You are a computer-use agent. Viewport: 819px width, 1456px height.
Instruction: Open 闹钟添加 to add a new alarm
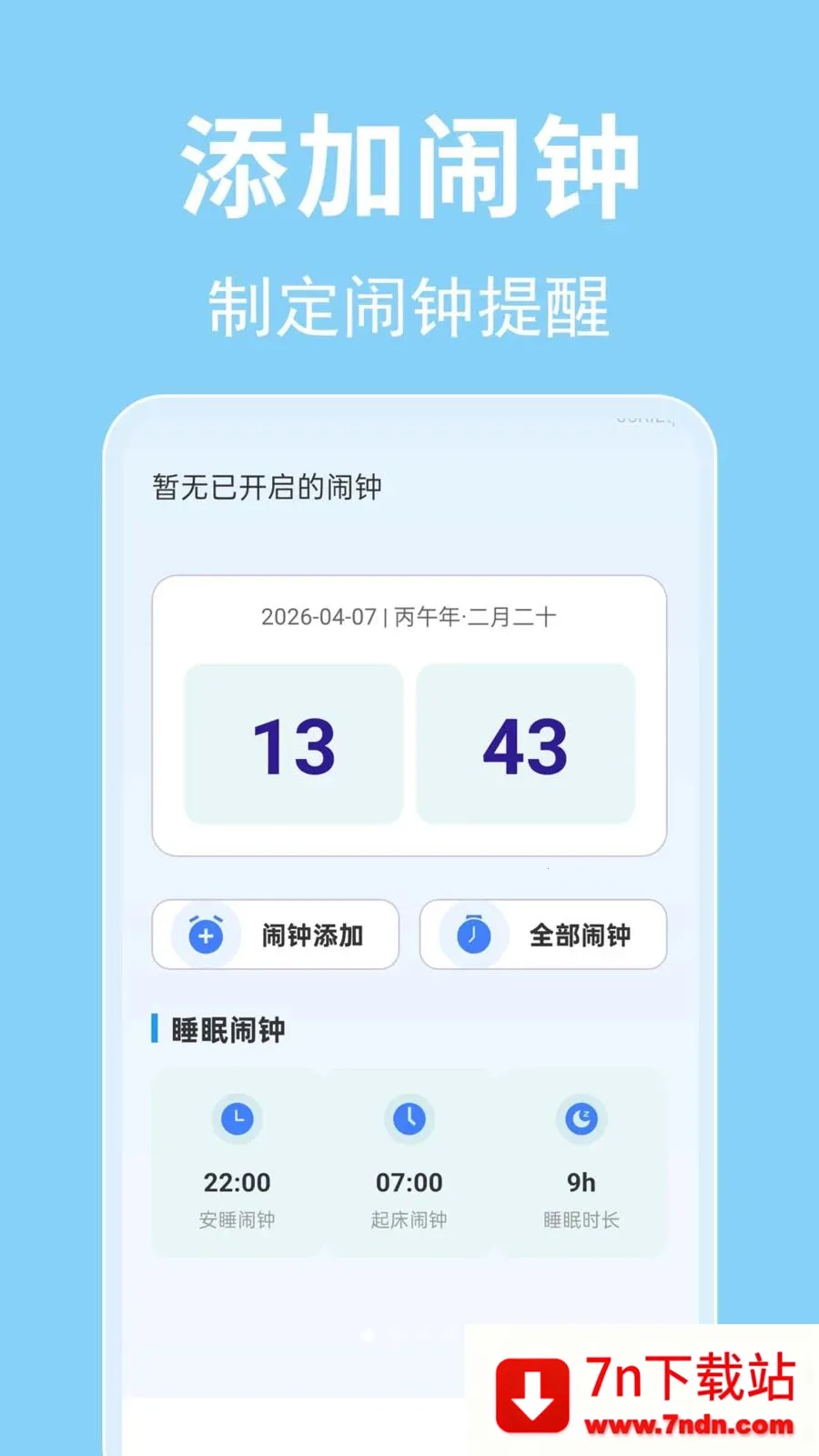[274, 935]
